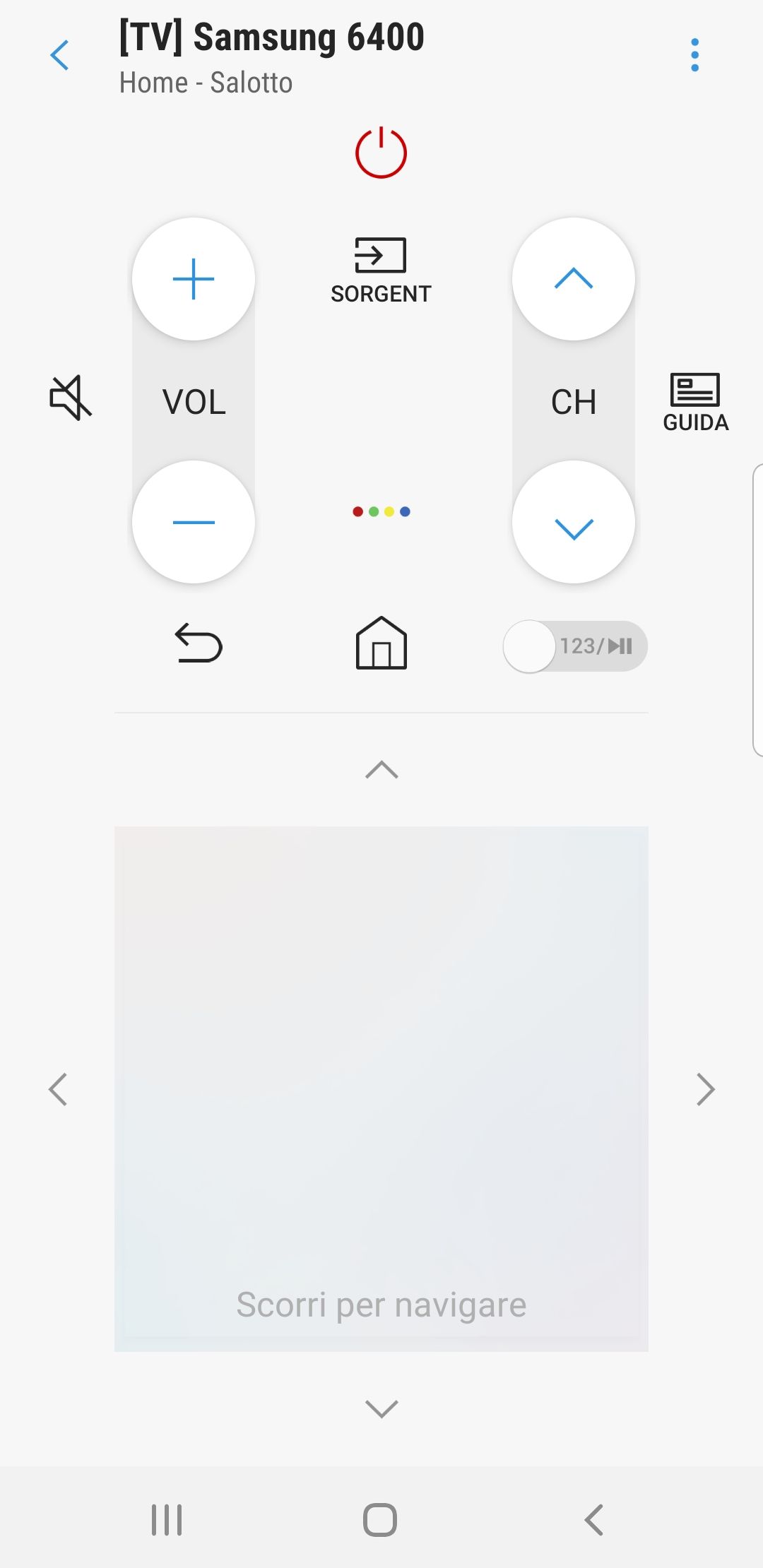Toggle the 123/playback keypad switch
The height and width of the screenshot is (1568, 763).
[572, 645]
